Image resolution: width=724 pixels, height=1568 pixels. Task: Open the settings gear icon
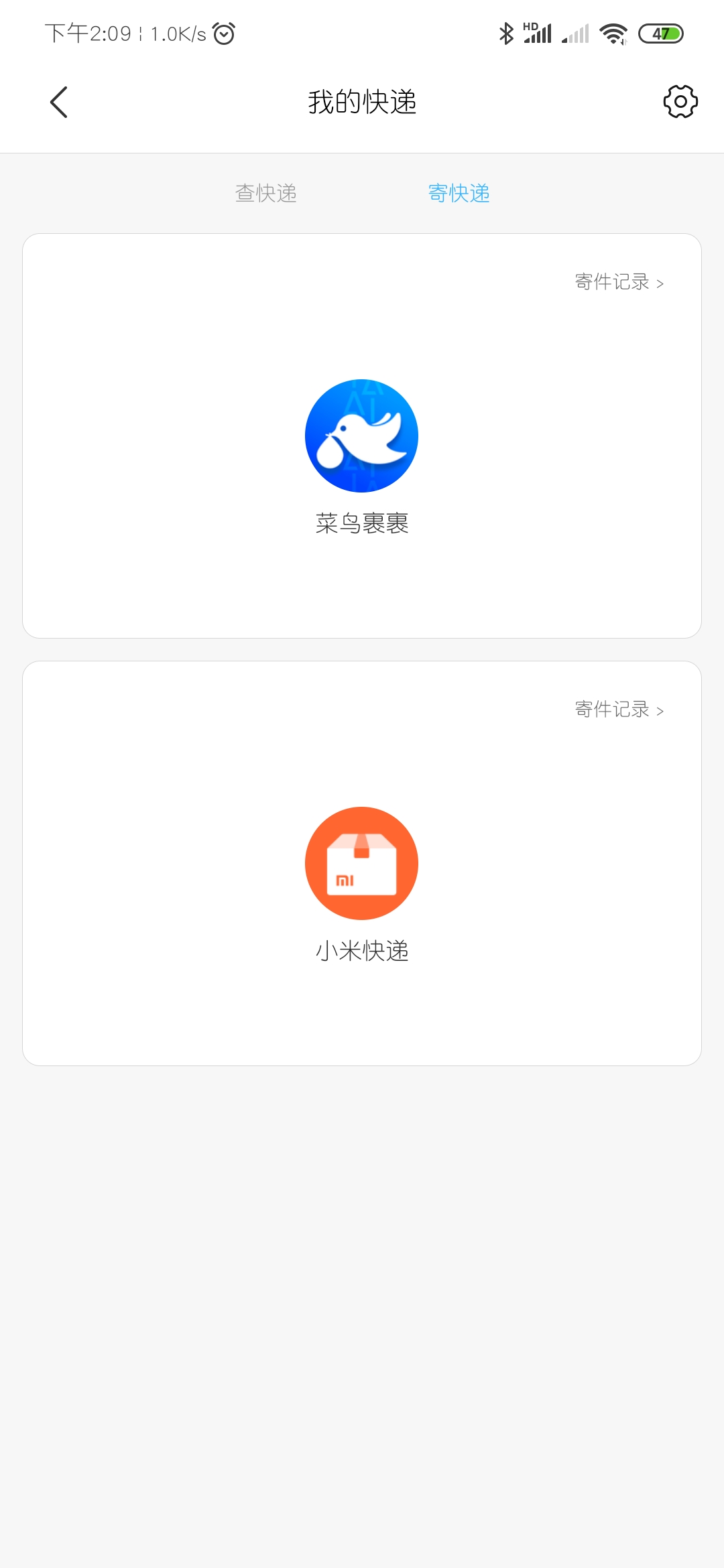680,102
